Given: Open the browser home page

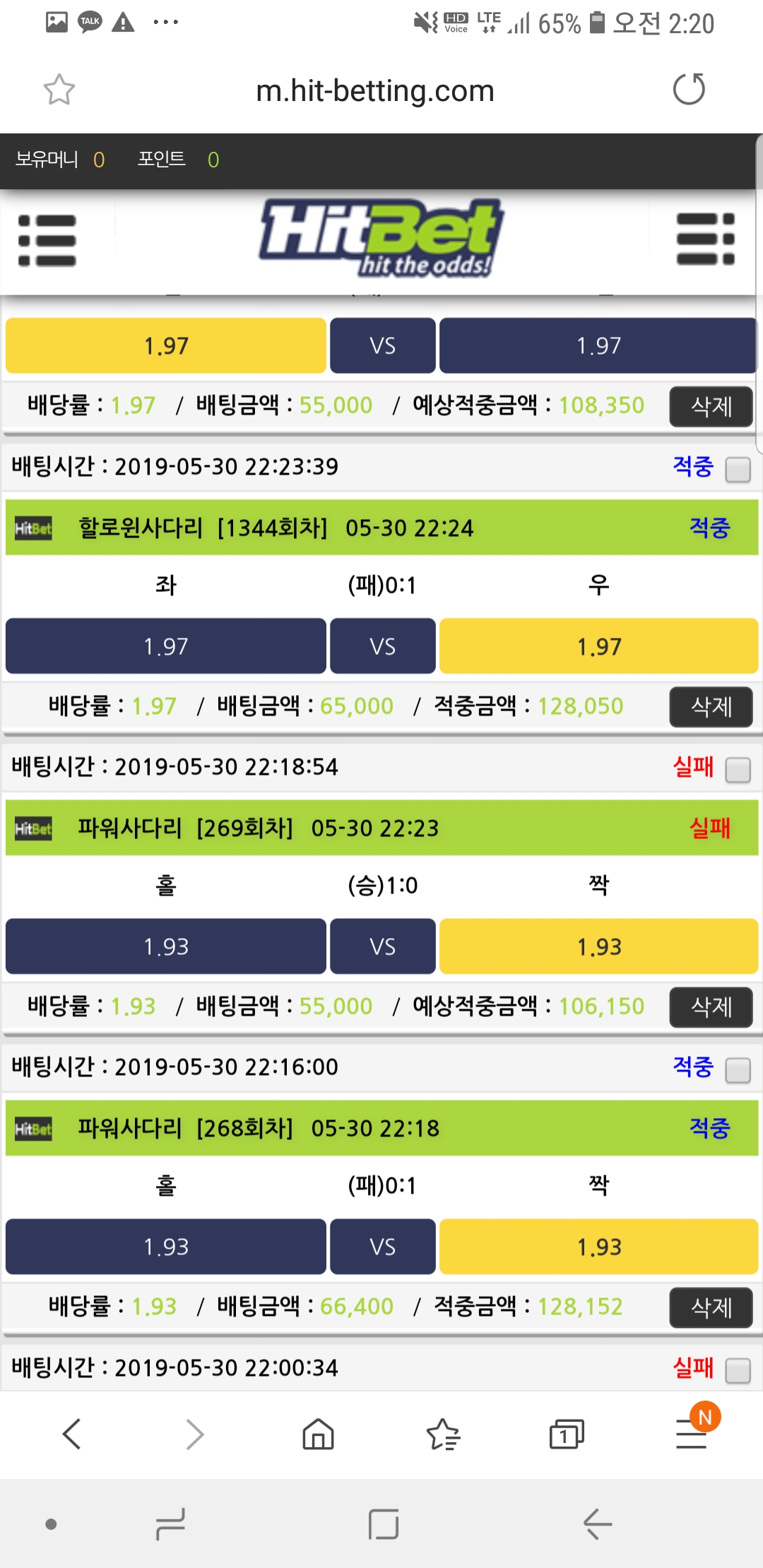Looking at the screenshot, I should pos(318,1434).
